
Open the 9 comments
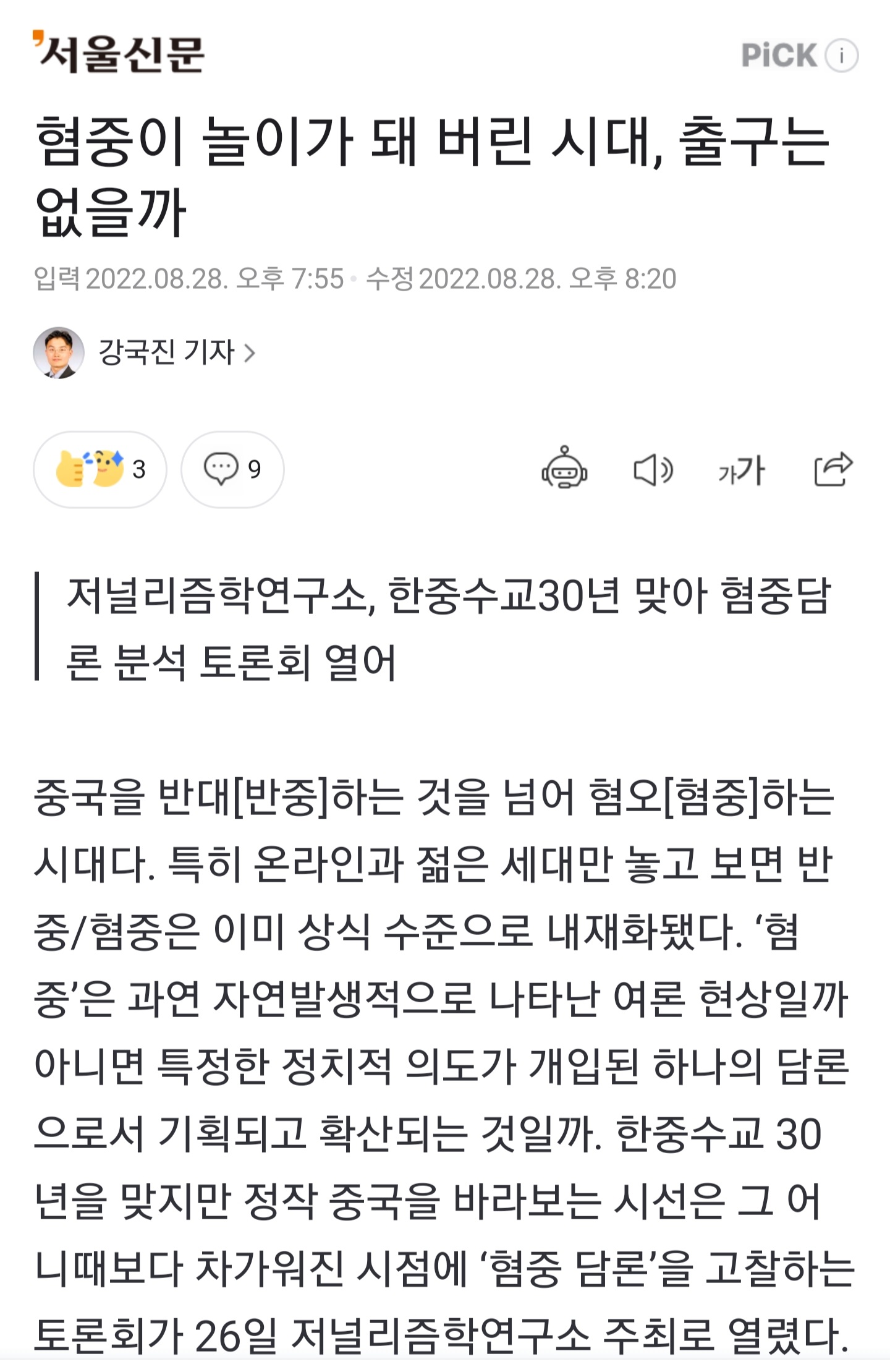232,469
